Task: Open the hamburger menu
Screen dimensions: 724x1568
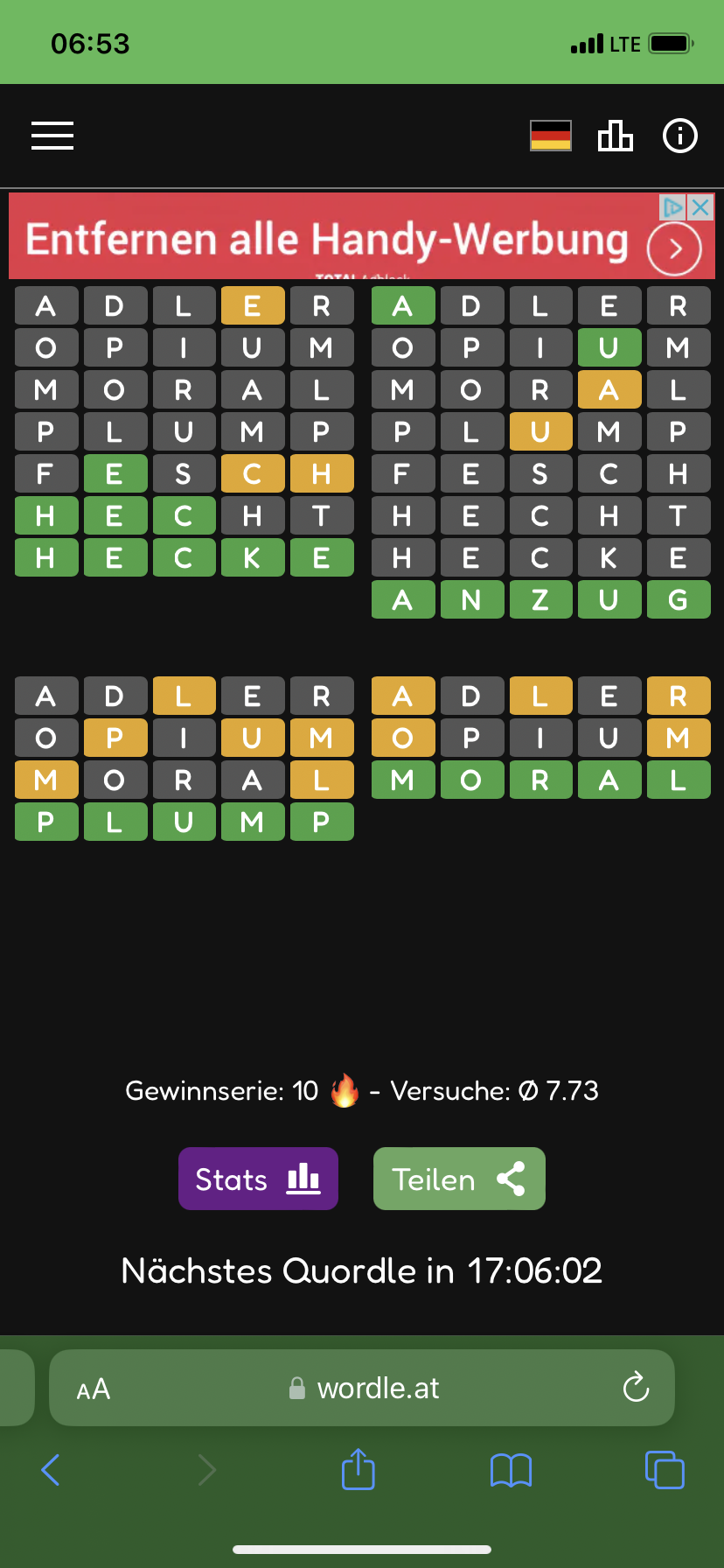Action: [52, 136]
